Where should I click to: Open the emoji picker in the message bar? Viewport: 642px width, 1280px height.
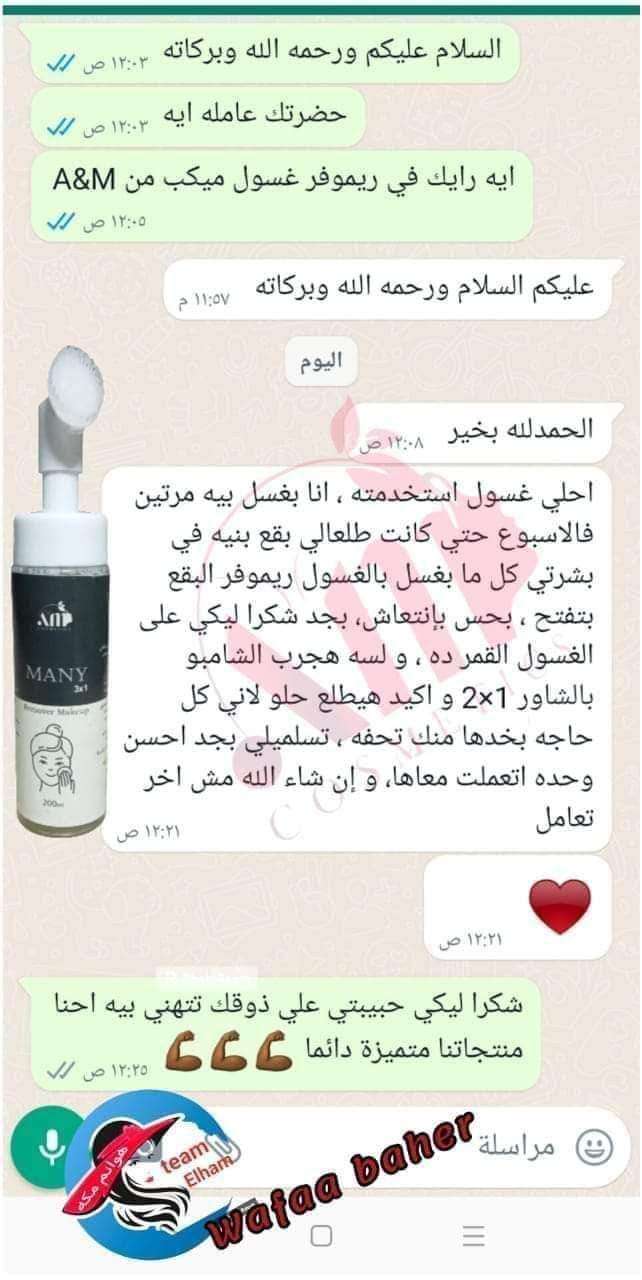pos(597,1144)
